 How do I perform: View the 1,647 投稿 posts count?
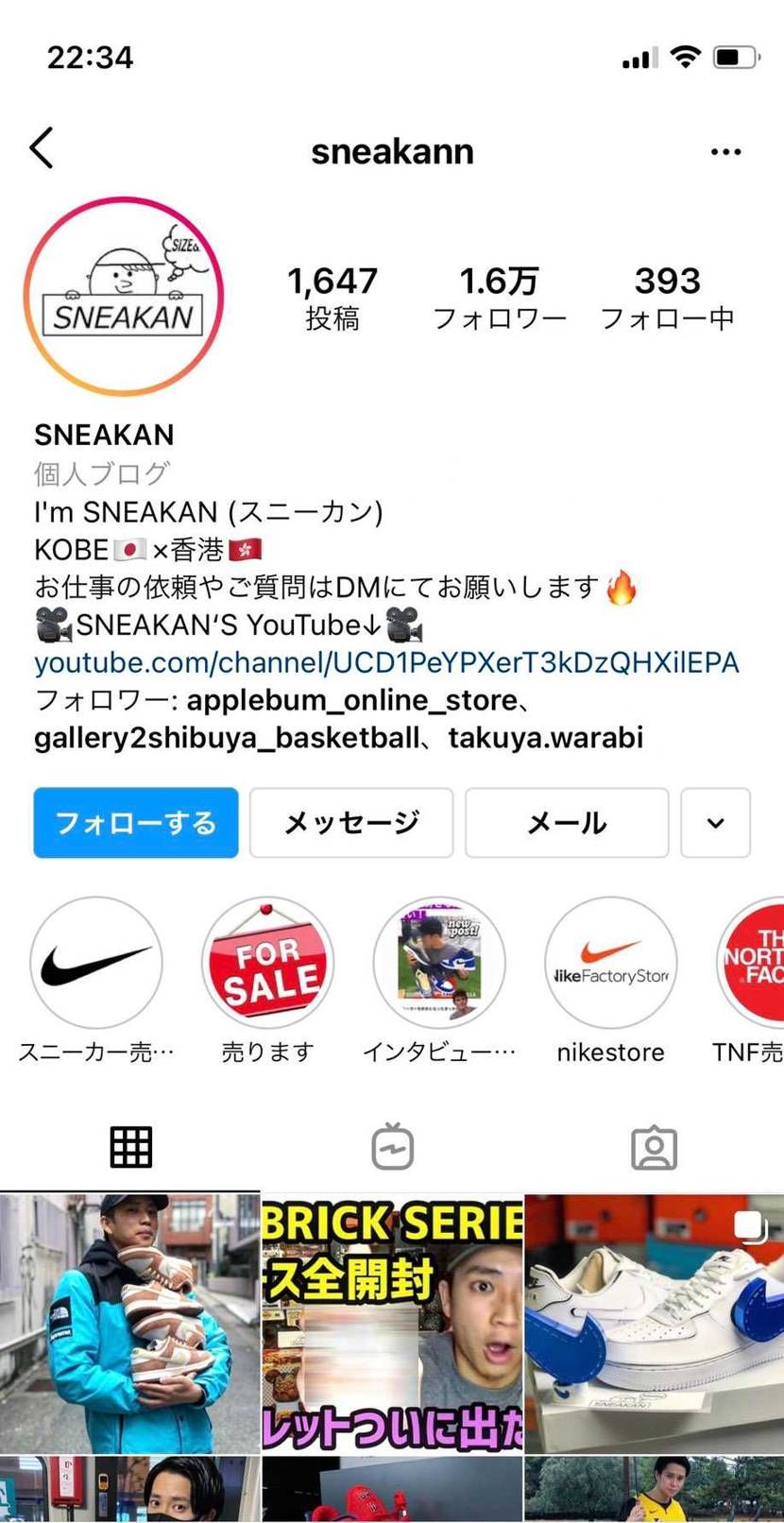point(332,296)
